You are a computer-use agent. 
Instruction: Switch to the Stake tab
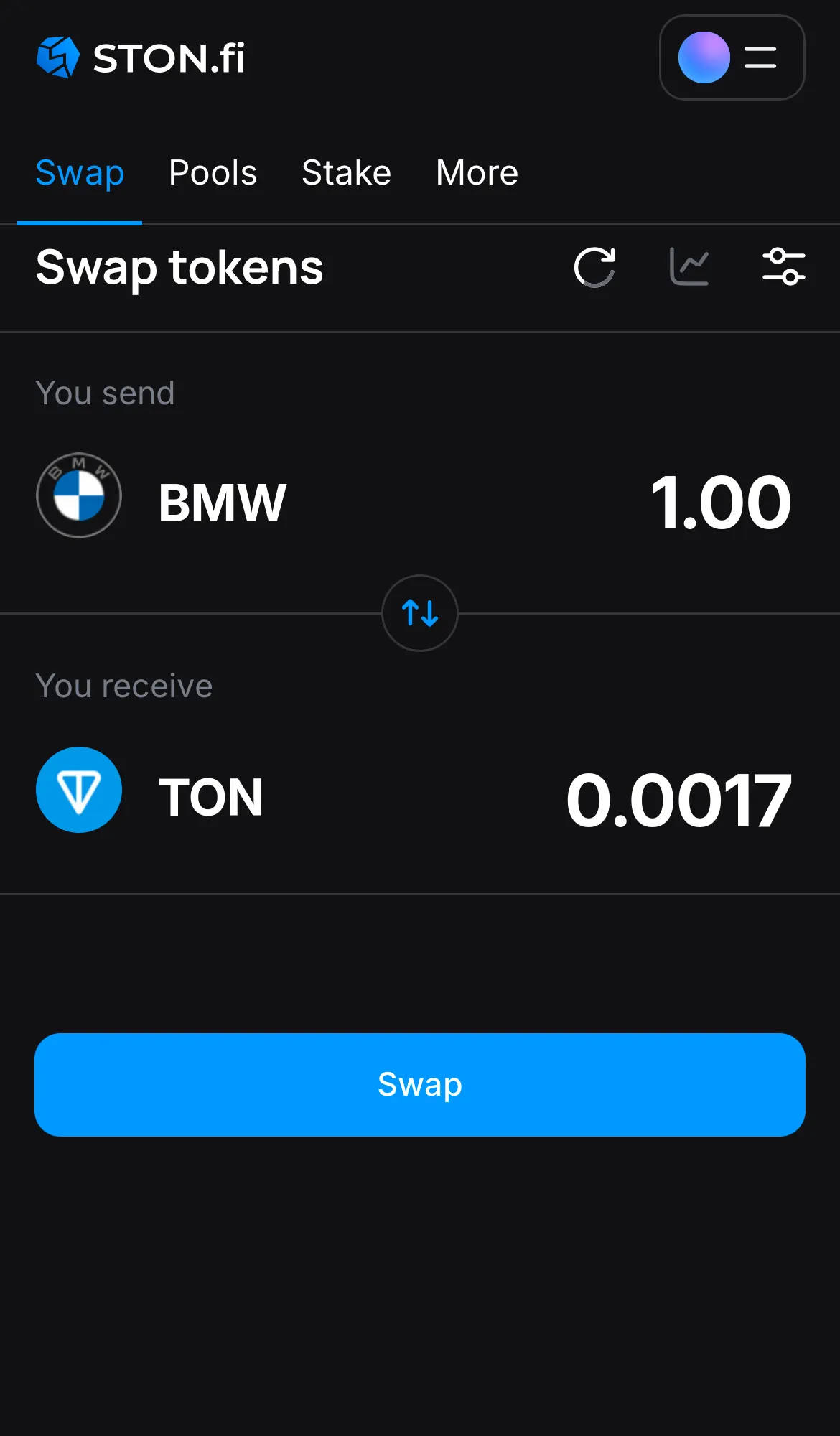click(346, 172)
